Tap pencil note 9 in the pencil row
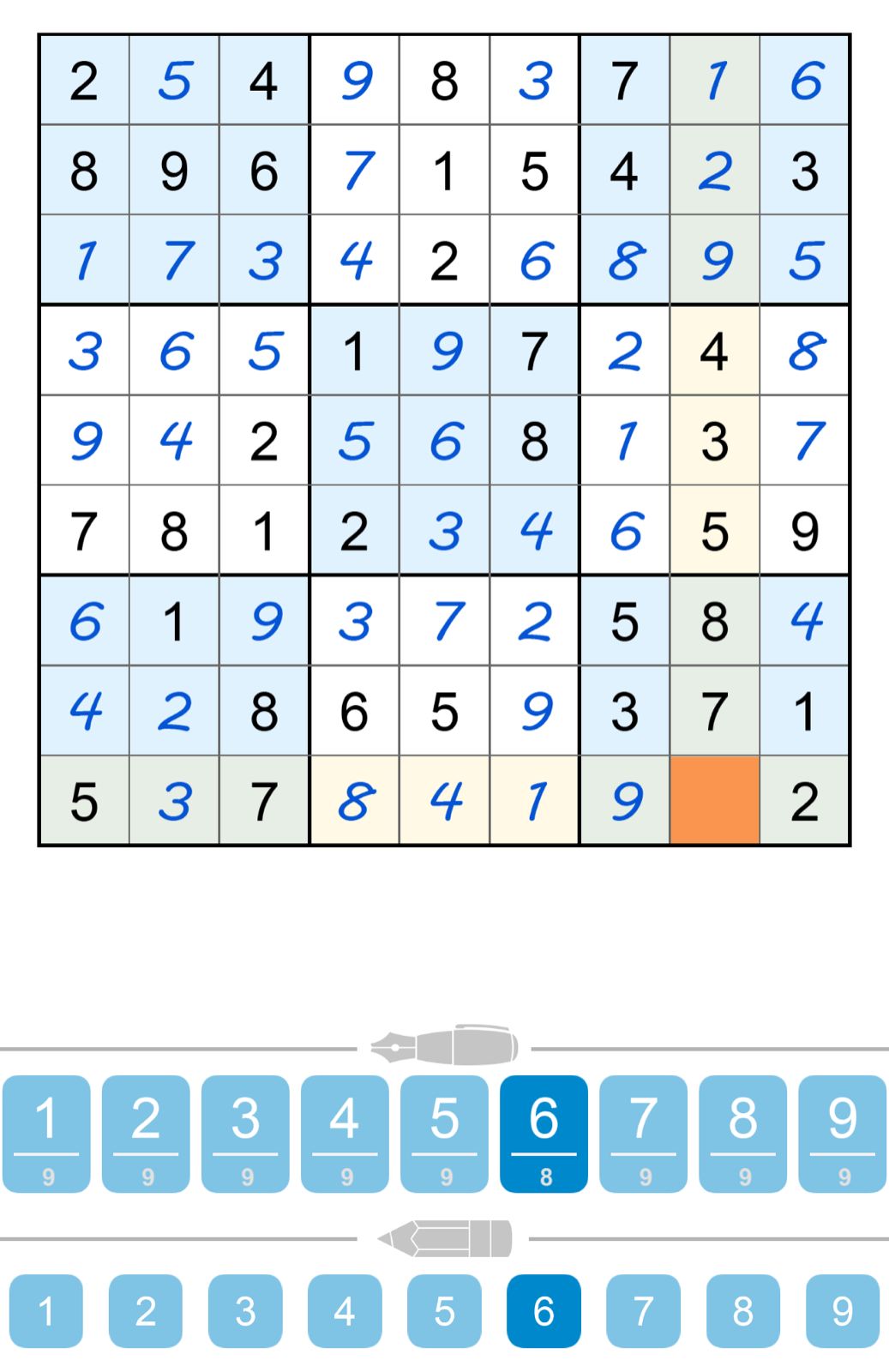This screenshot has height=1372, width=889. pos(842,1310)
